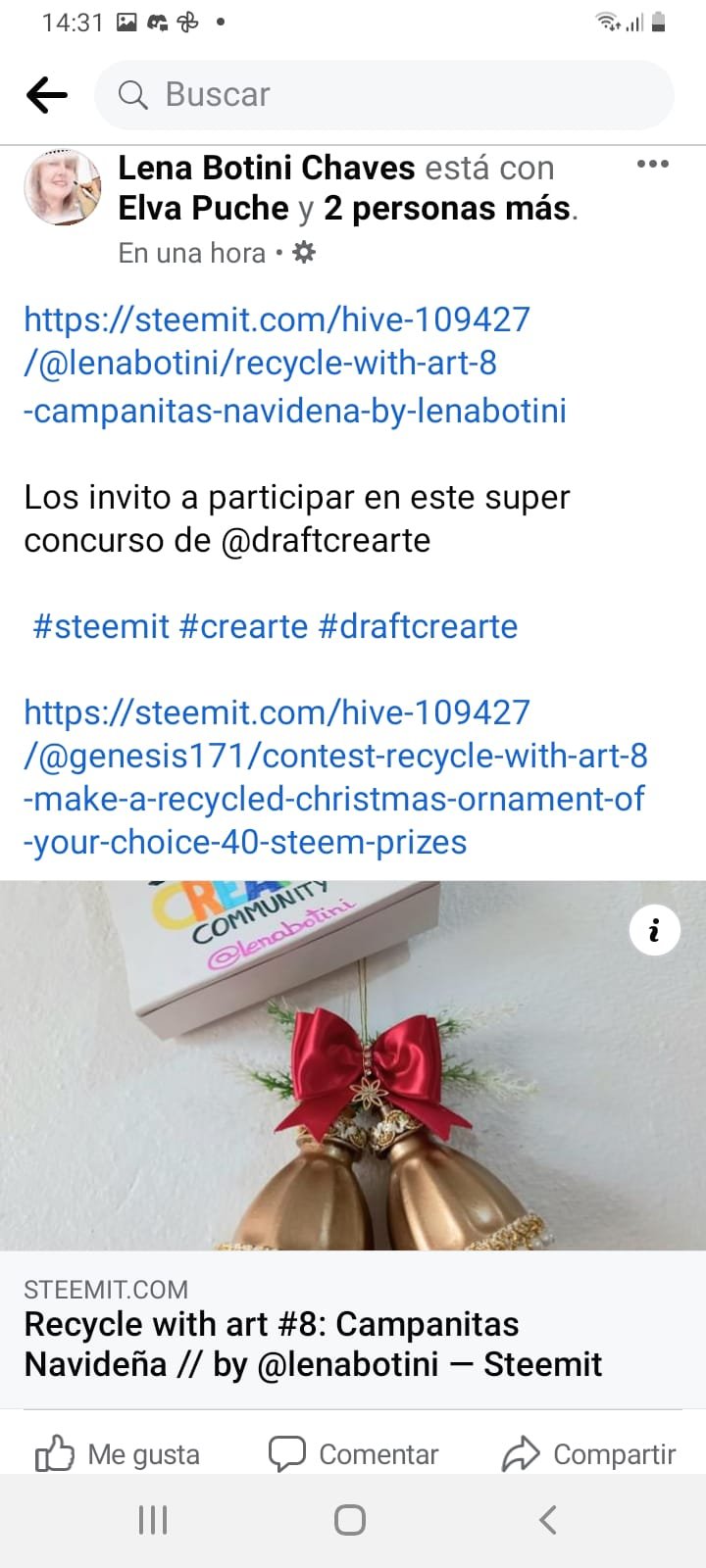Screen dimensions: 706x1568
Task: Share the post with Compartir
Action: point(588,1454)
